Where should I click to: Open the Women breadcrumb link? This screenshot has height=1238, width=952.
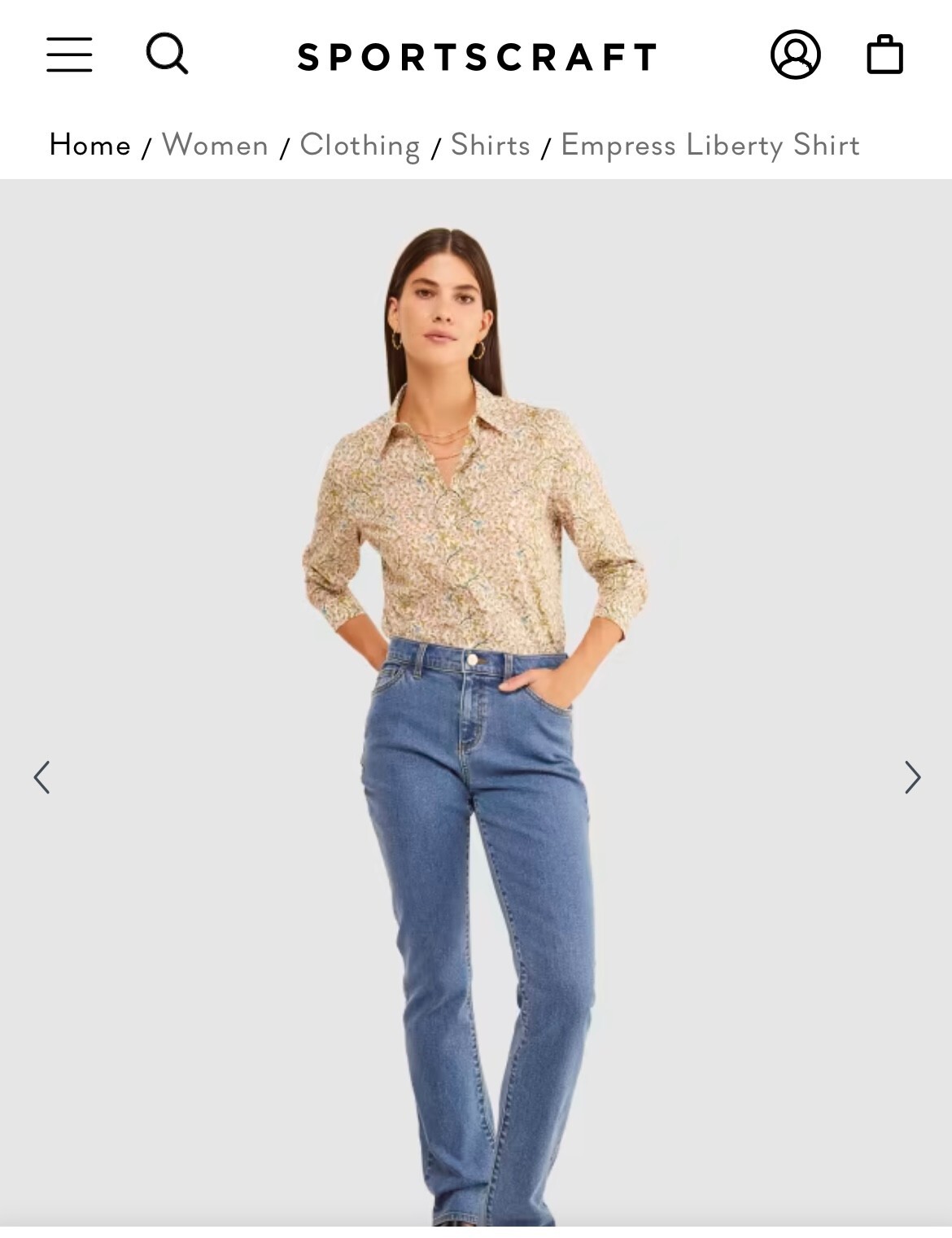pyautogui.click(x=215, y=146)
